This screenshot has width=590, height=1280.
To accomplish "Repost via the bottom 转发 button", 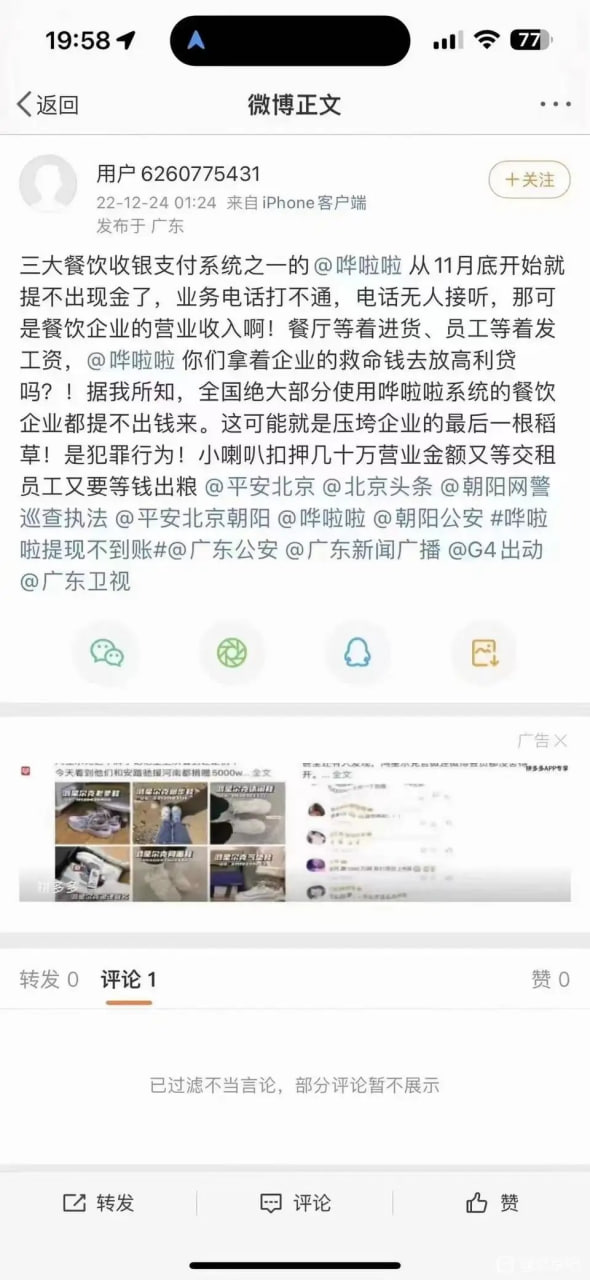I will pyautogui.click(x=98, y=1202).
